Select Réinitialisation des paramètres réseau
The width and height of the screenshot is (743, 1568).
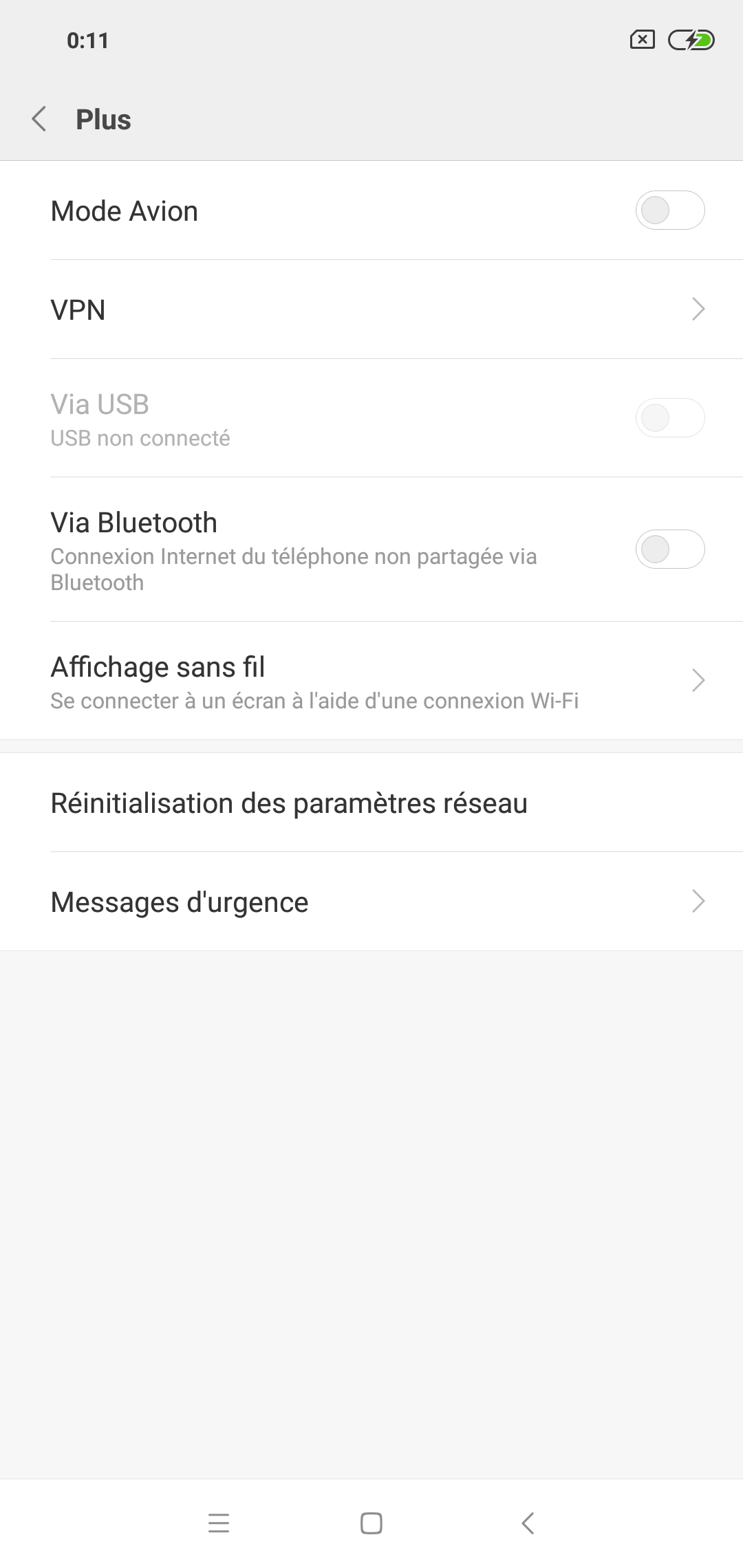[x=371, y=803]
